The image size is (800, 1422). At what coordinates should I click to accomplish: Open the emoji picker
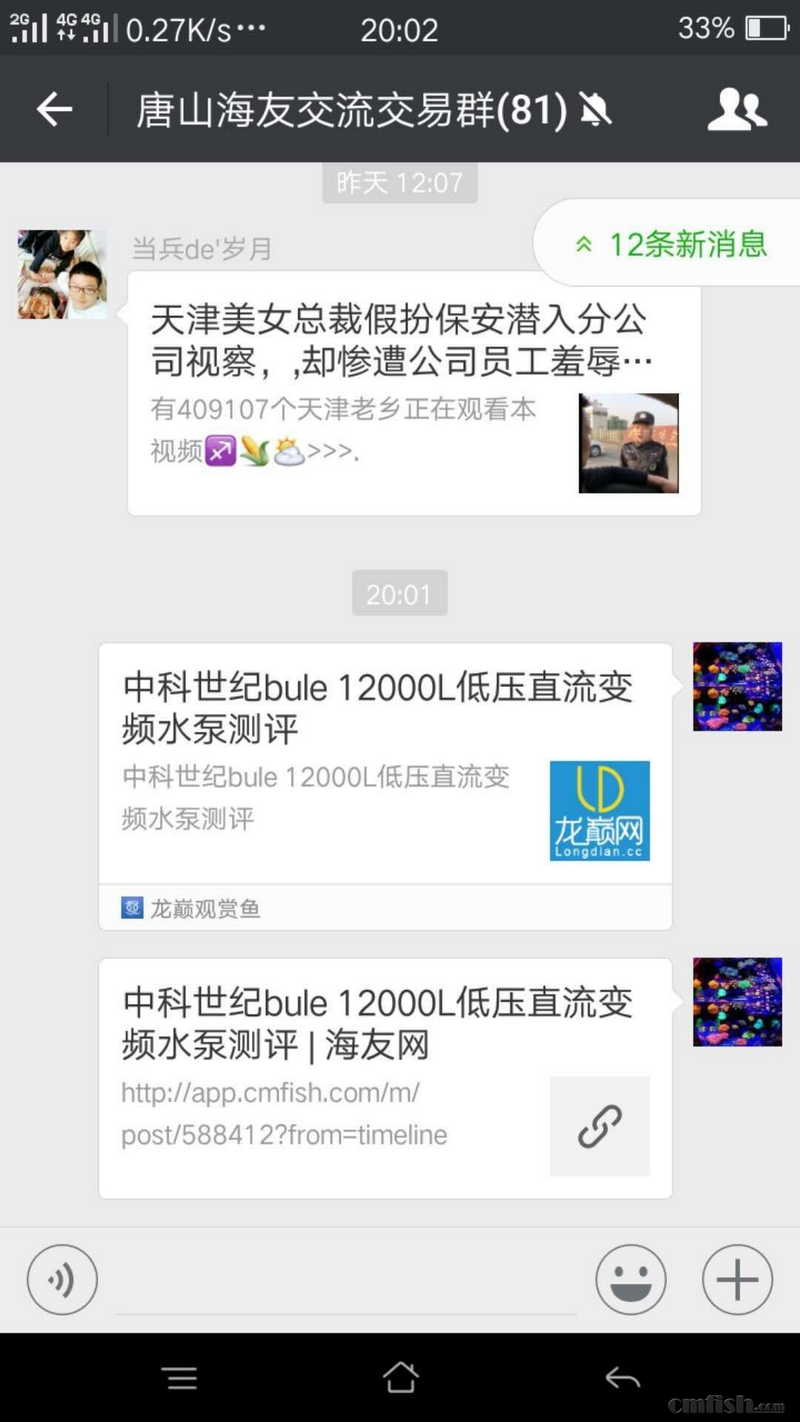[630, 1279]
